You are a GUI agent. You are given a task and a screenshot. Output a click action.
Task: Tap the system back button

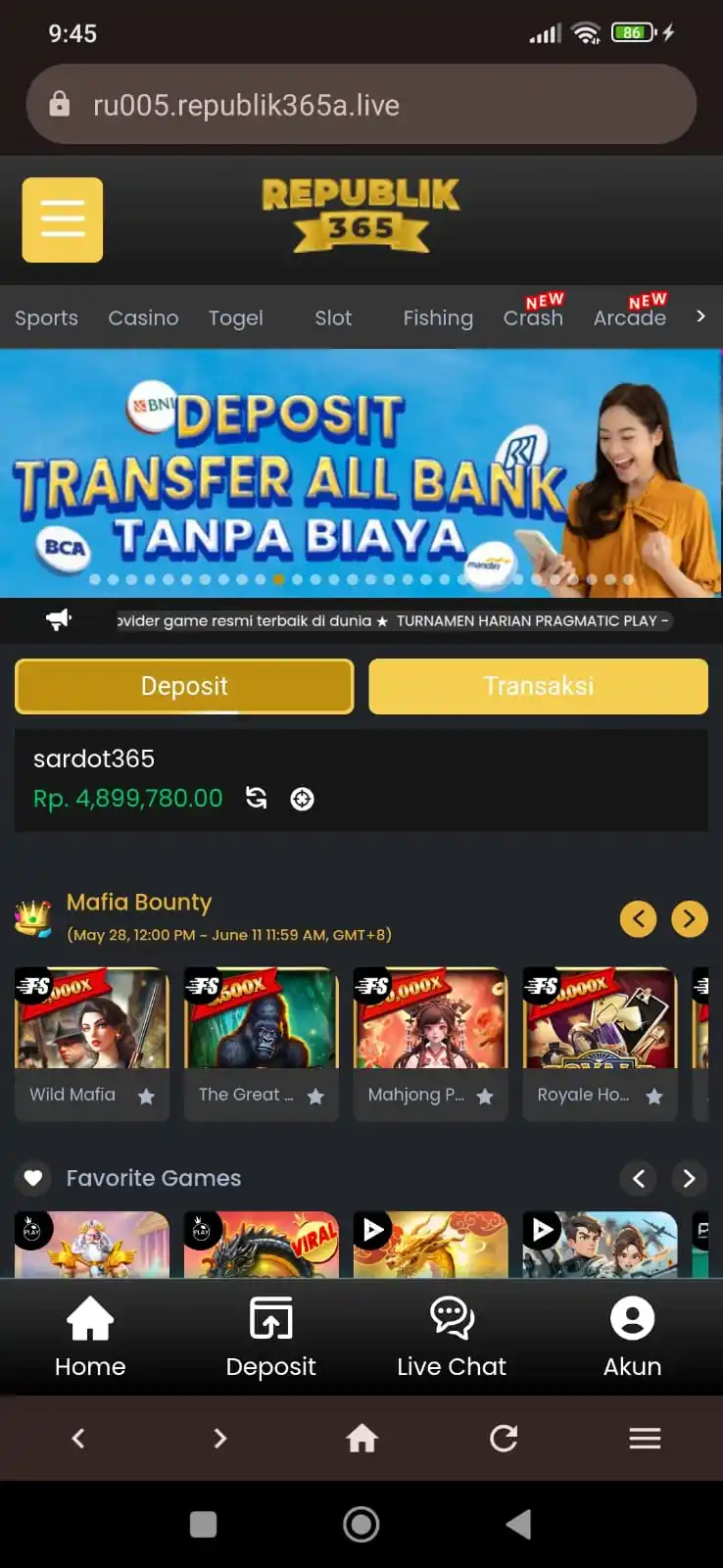pyautogui.click(x=518, y=1524)
